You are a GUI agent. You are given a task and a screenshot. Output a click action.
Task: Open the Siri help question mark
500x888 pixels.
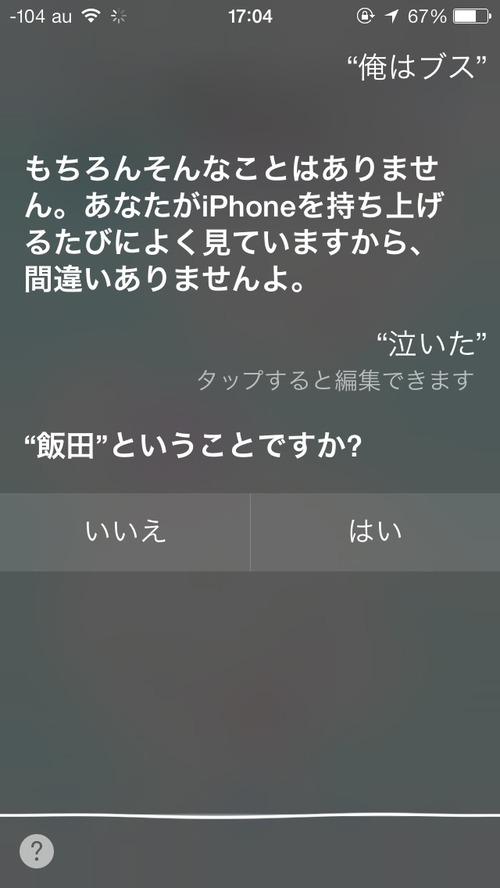(37, 850)
